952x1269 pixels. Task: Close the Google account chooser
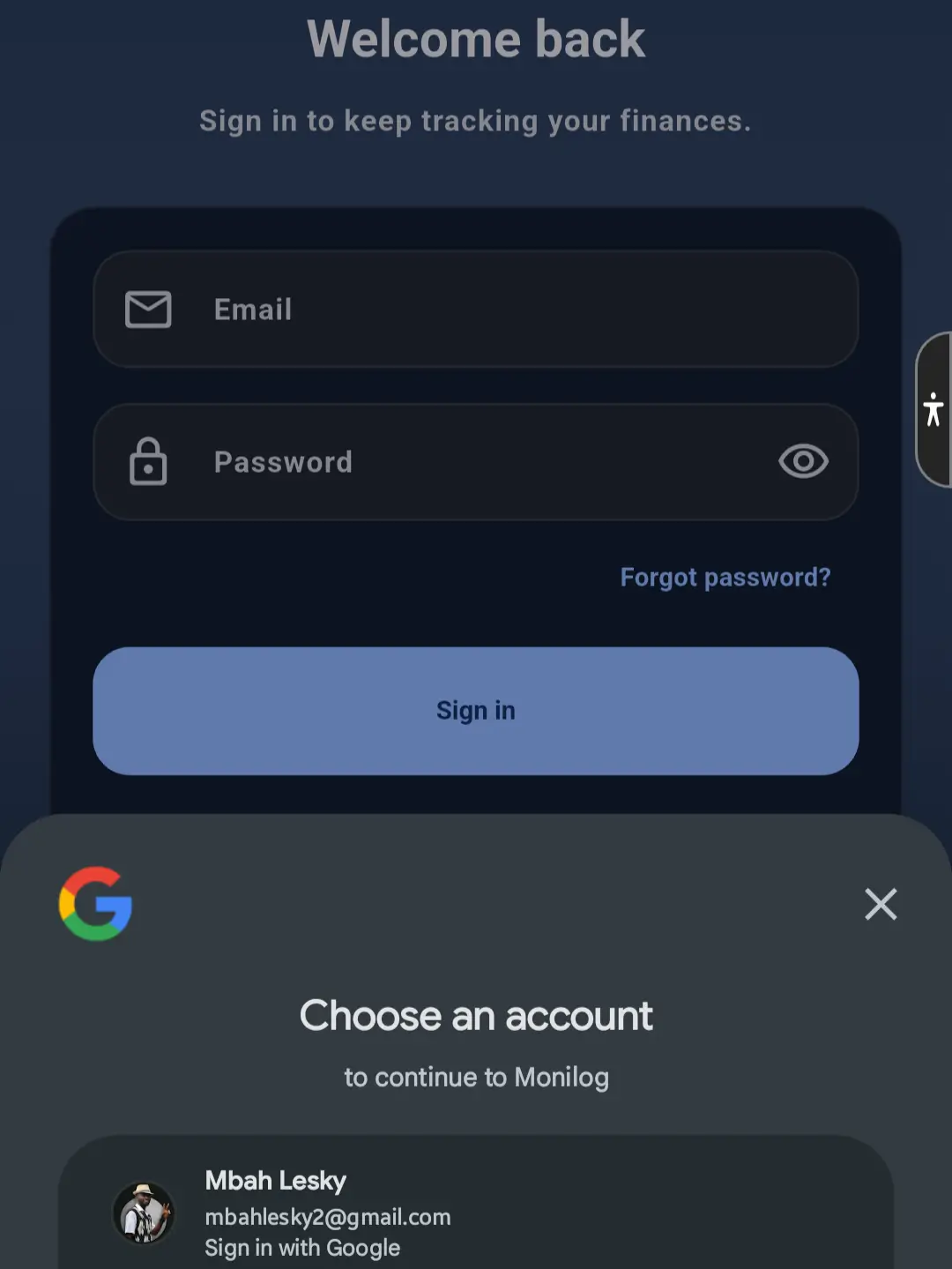pos(881,904)
